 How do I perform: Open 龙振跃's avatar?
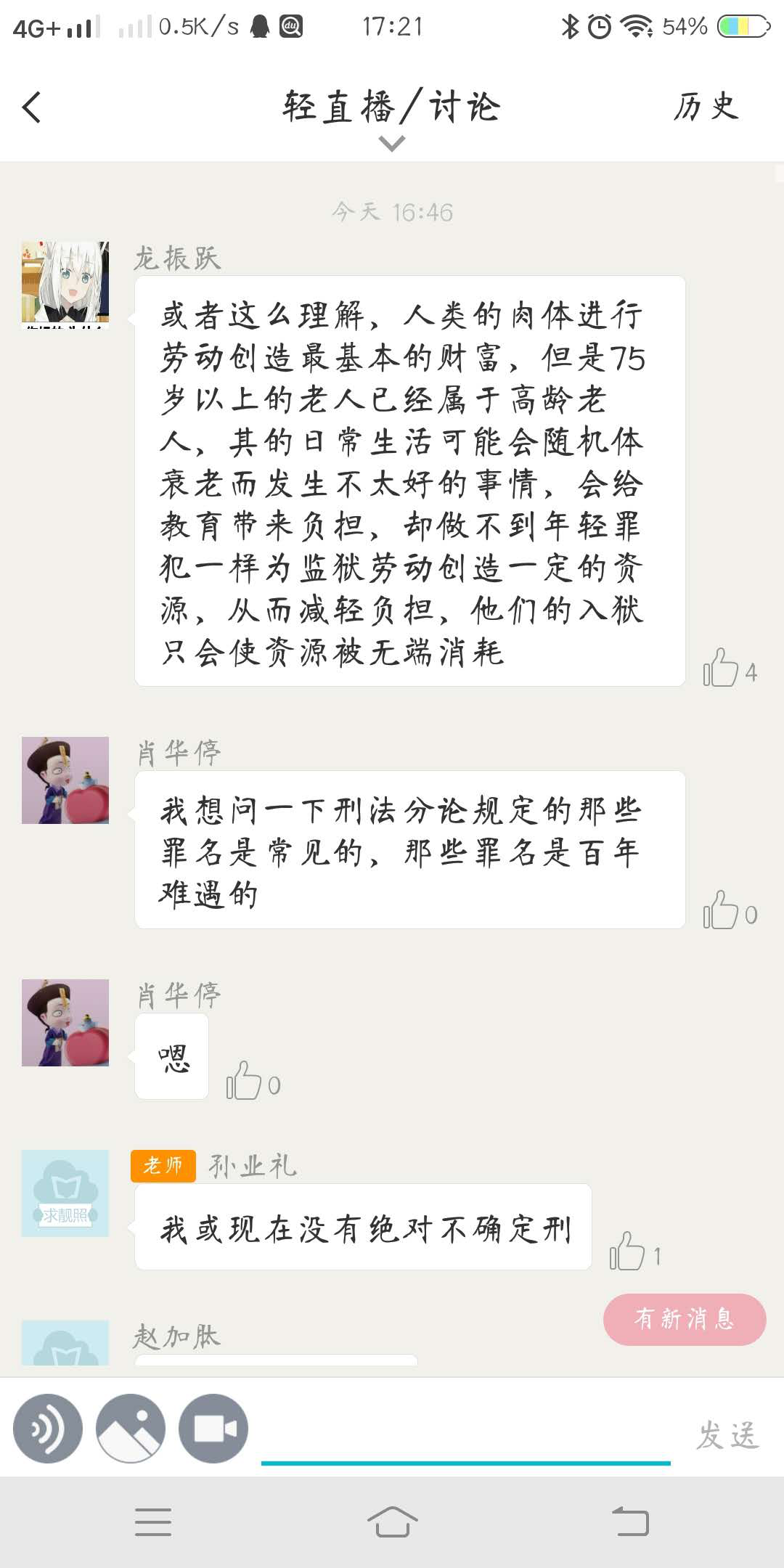click(65, 284)
